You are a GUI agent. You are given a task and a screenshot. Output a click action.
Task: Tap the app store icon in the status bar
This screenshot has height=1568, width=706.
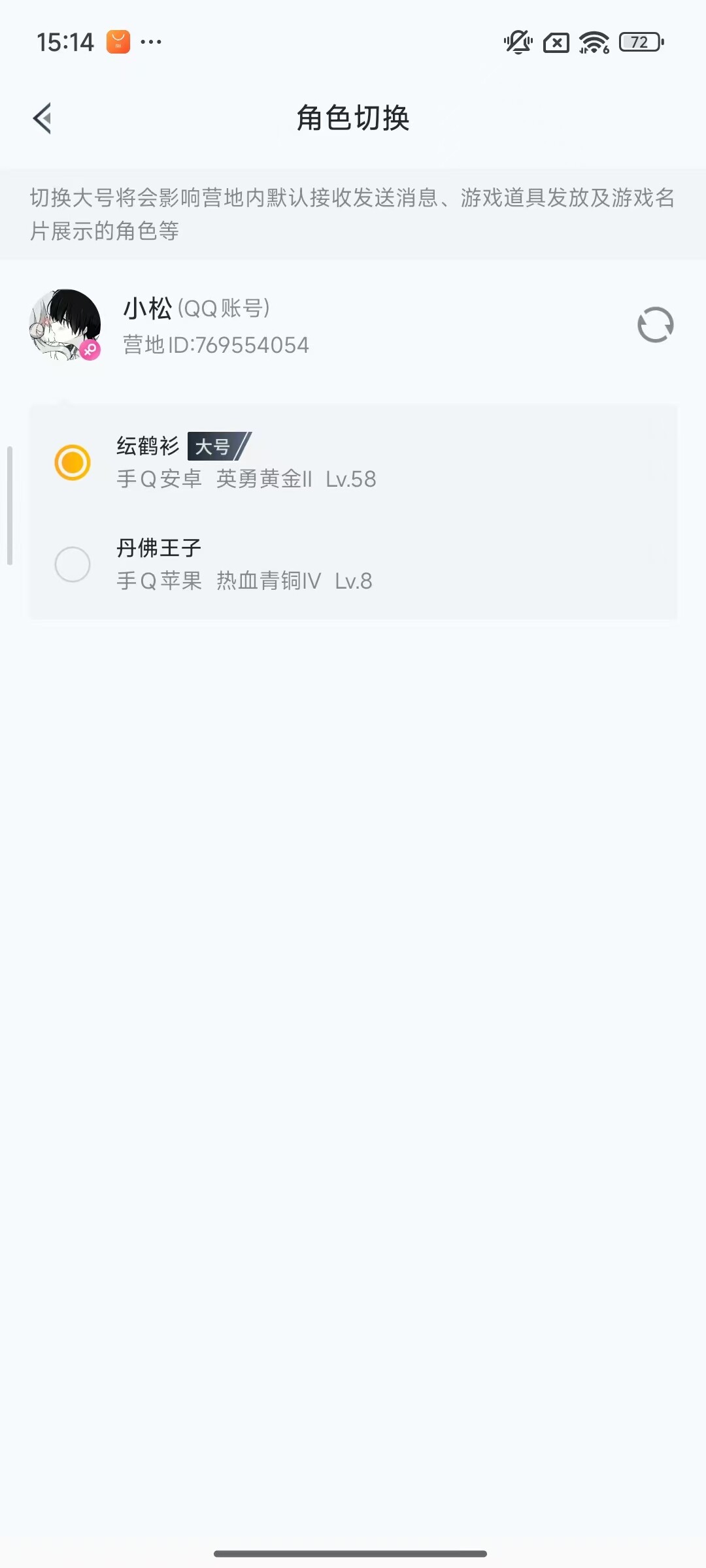point(118,42)
